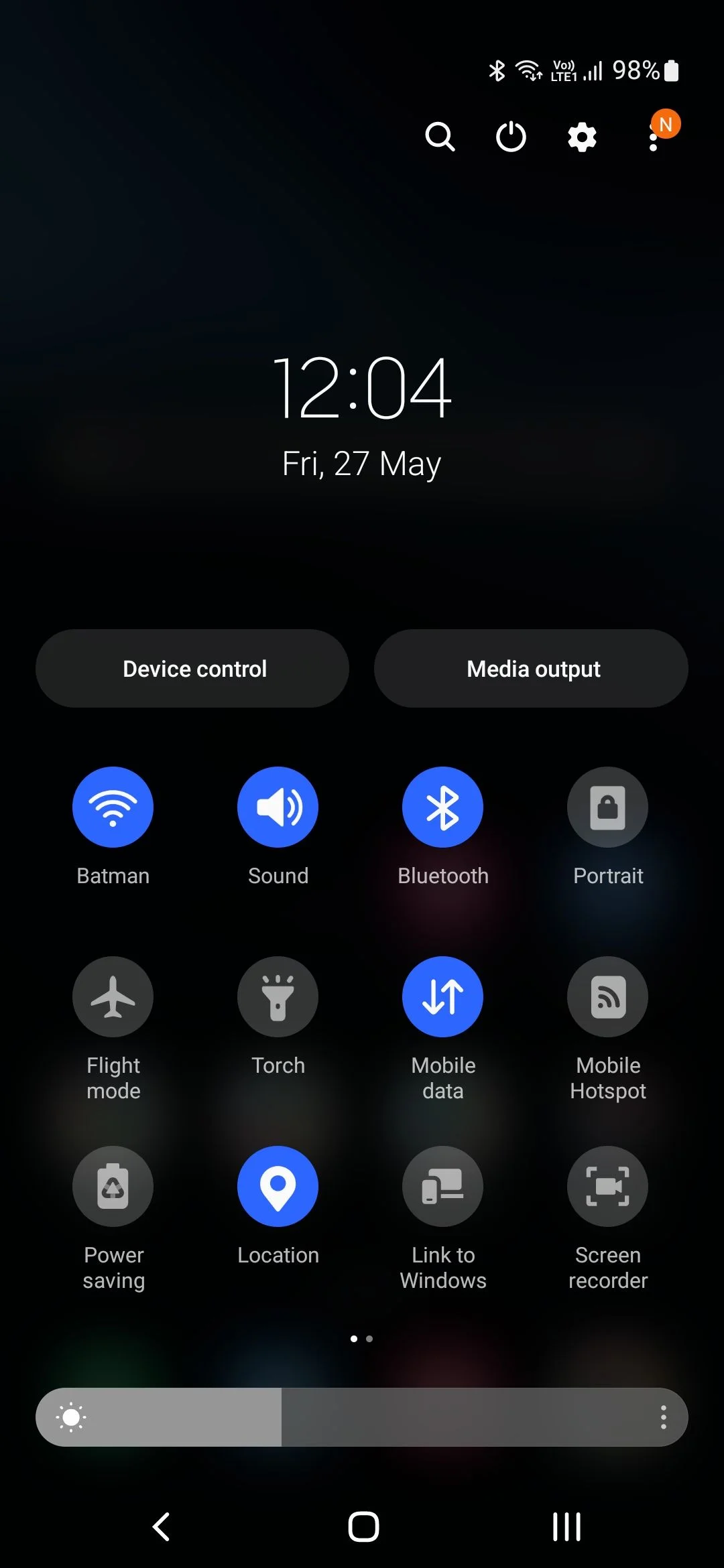Disable Bluetooth
The height and width of the screenshot is (1568, 724).
coord(442,807)
